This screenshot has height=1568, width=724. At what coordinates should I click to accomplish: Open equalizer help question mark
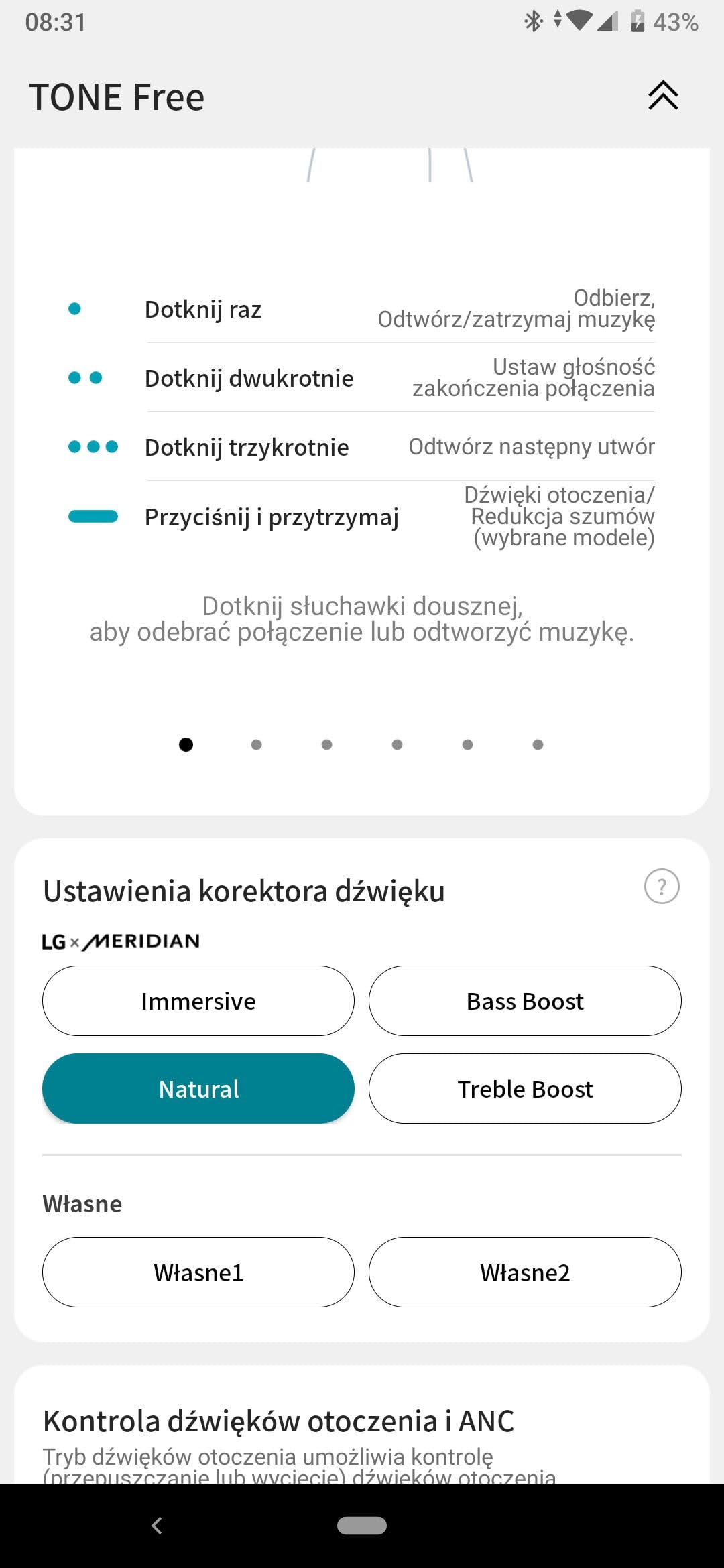click(x=662, y=887)
